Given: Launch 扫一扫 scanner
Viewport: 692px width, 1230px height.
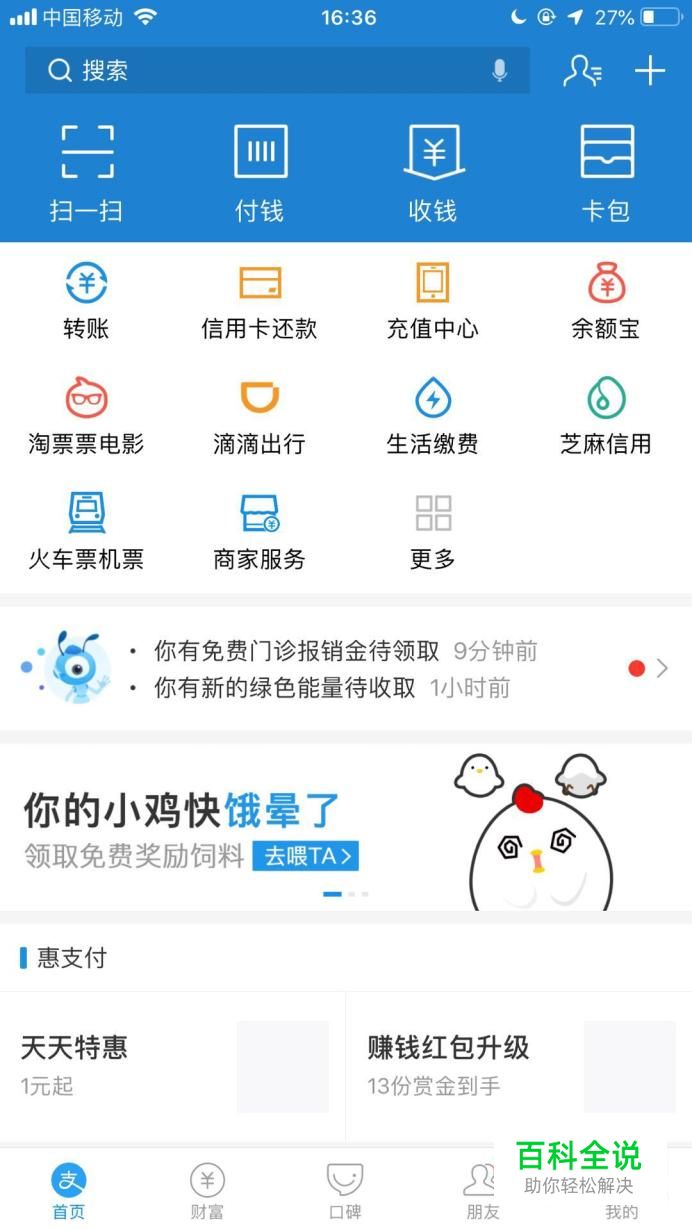Looking at the screenshot, I should pyautogui.click(x=87, y=173).
